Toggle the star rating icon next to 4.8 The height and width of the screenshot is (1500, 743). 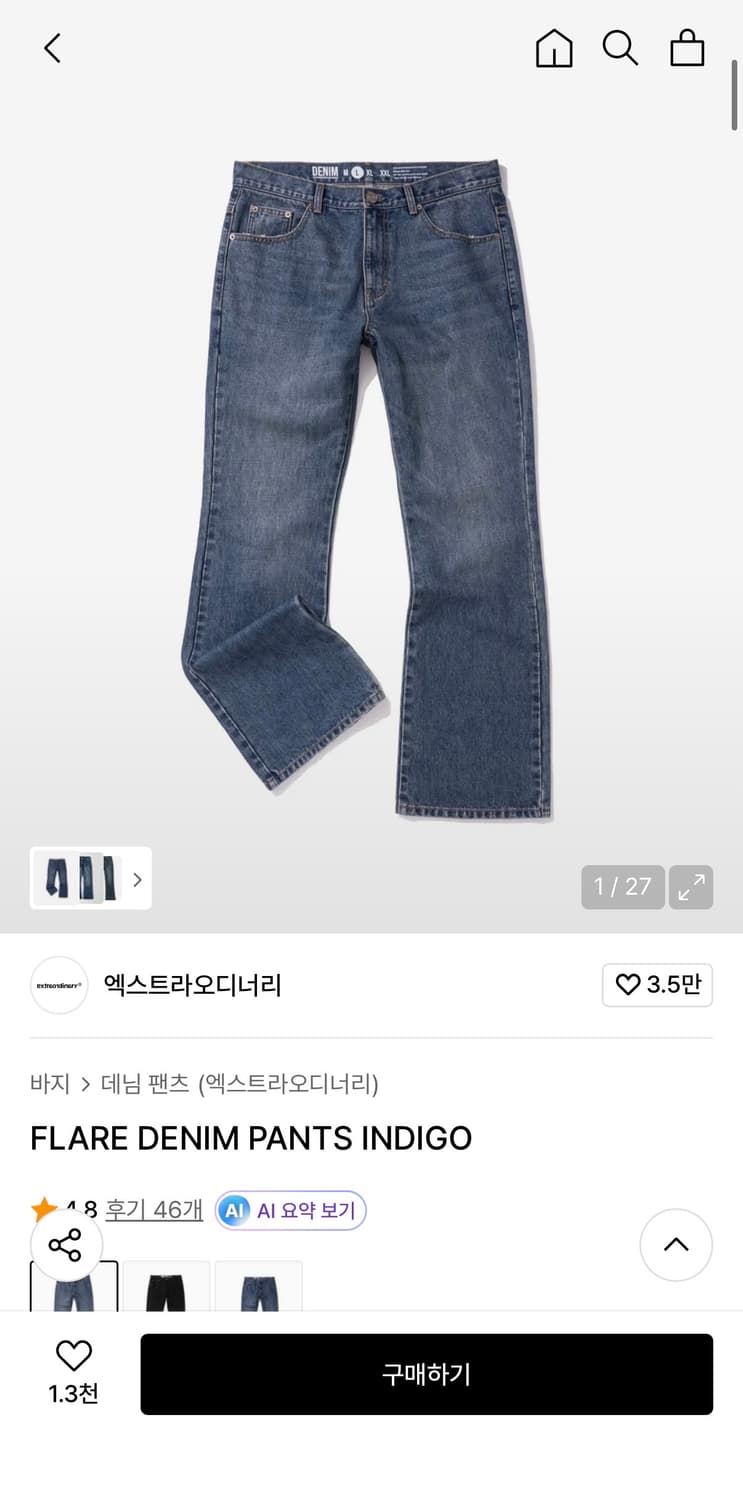tap(42, 1208)
